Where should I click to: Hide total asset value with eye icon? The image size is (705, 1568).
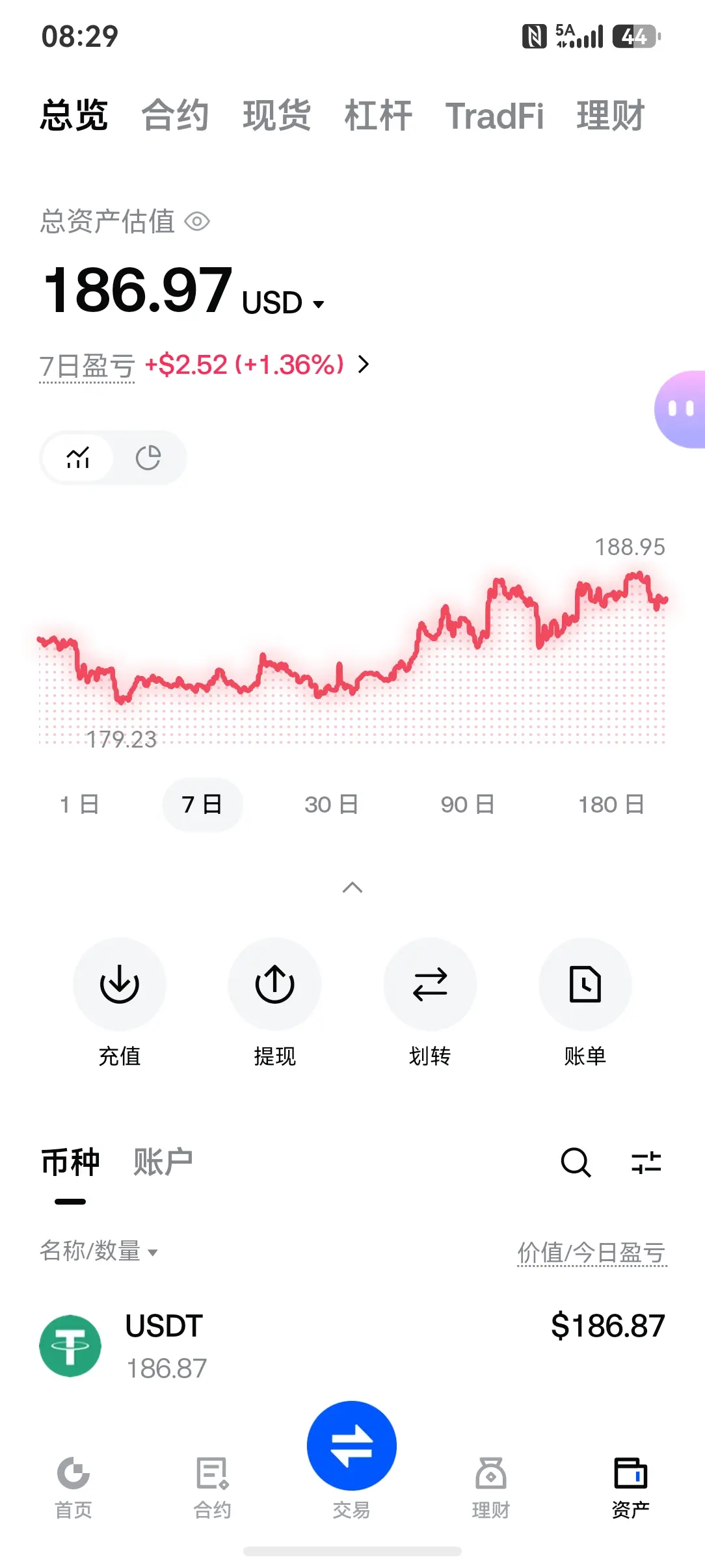[x=197, y=222]
